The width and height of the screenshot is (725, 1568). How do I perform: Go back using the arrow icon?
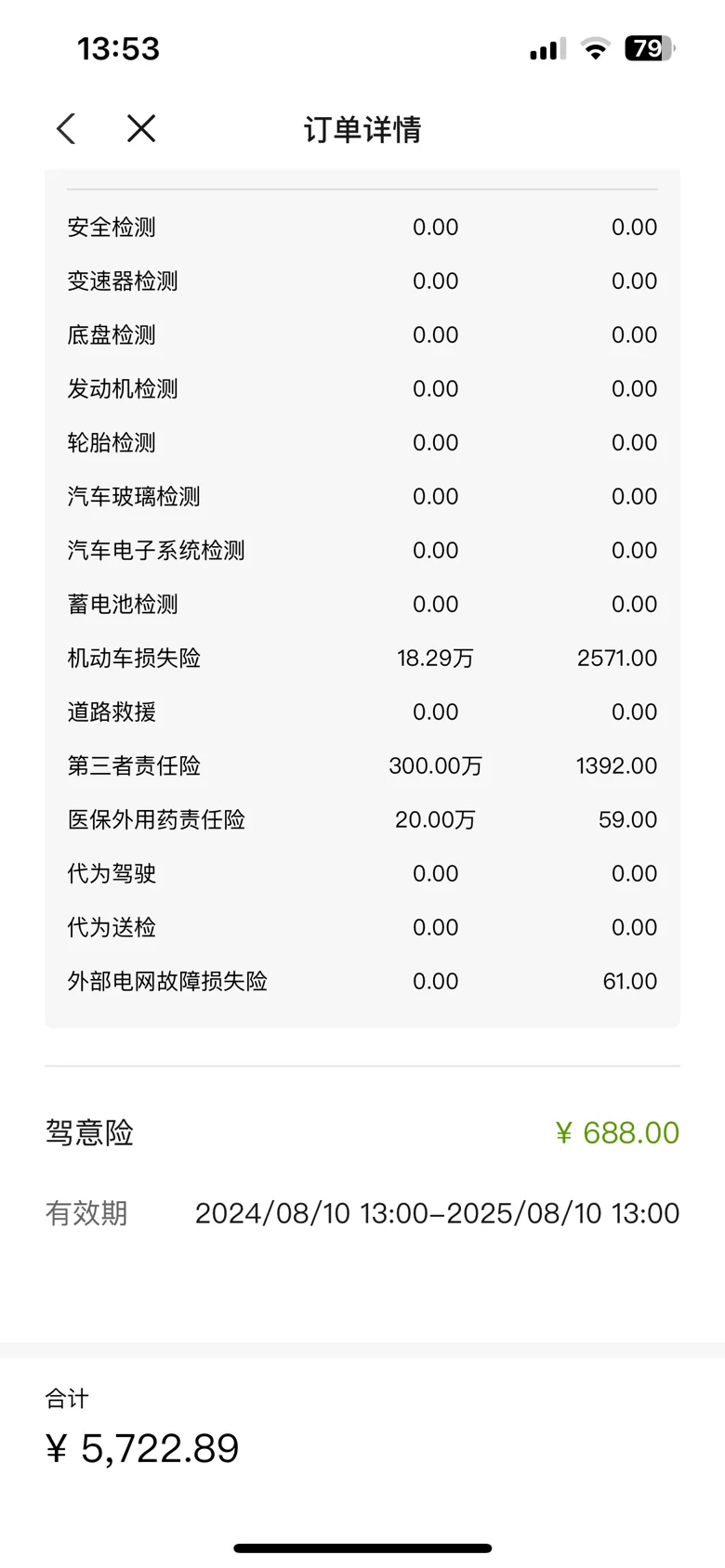click(66, 128)
